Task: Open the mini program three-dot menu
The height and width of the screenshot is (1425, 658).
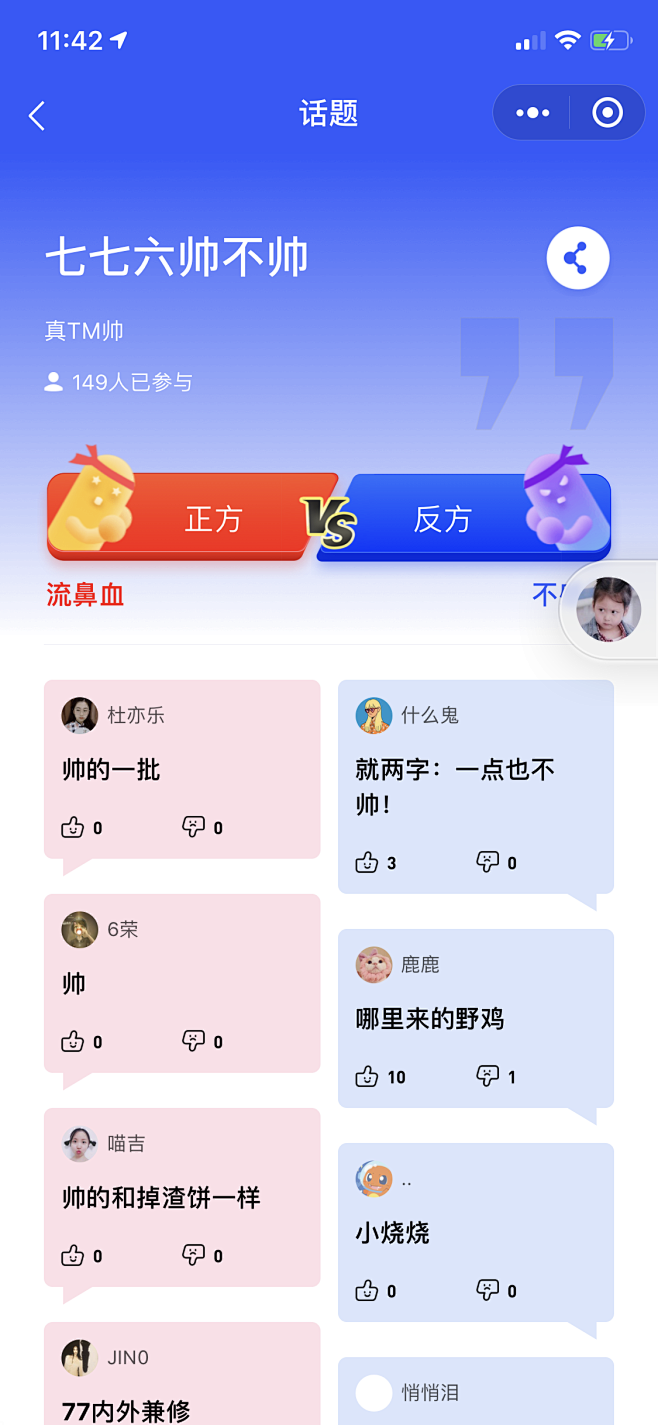Action: click(532, 113)
